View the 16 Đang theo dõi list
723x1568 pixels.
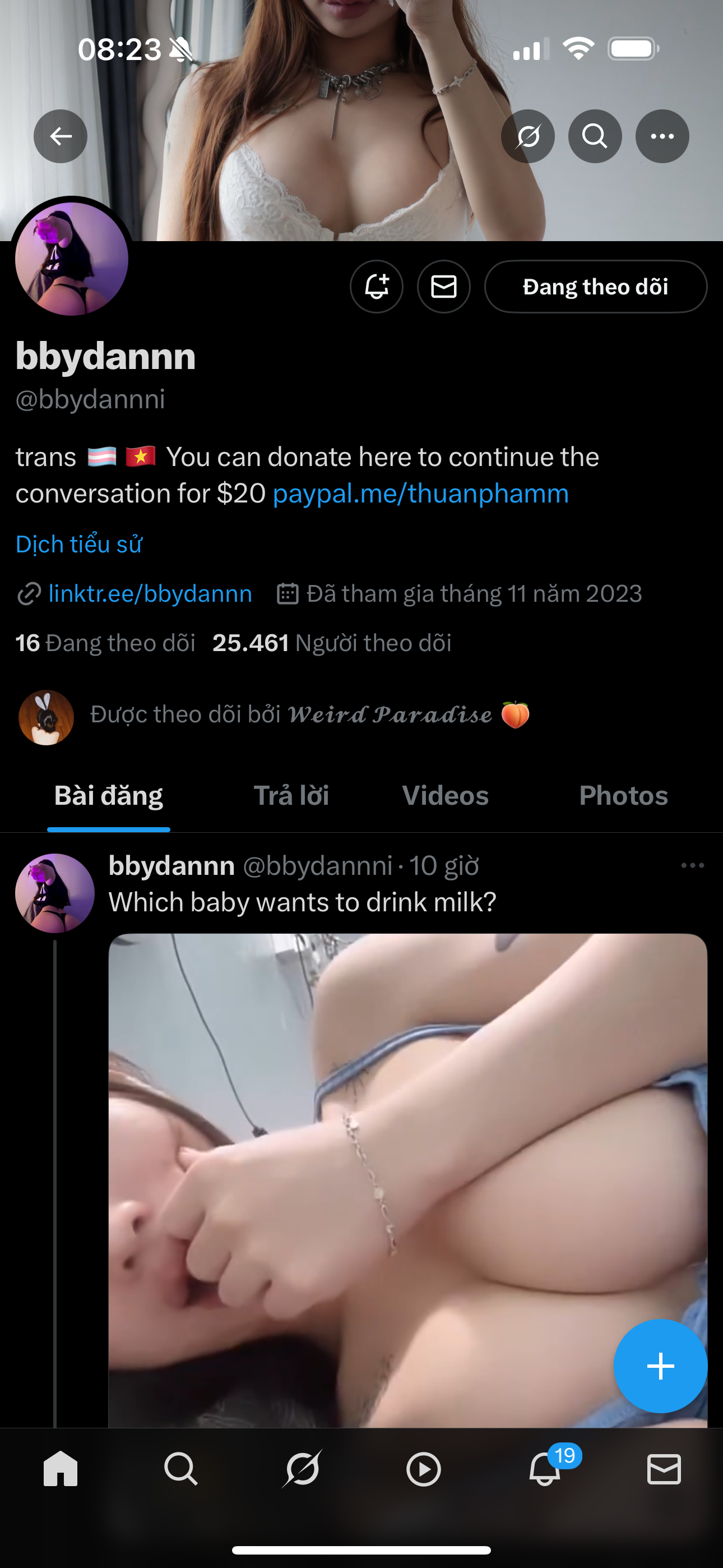105,643
